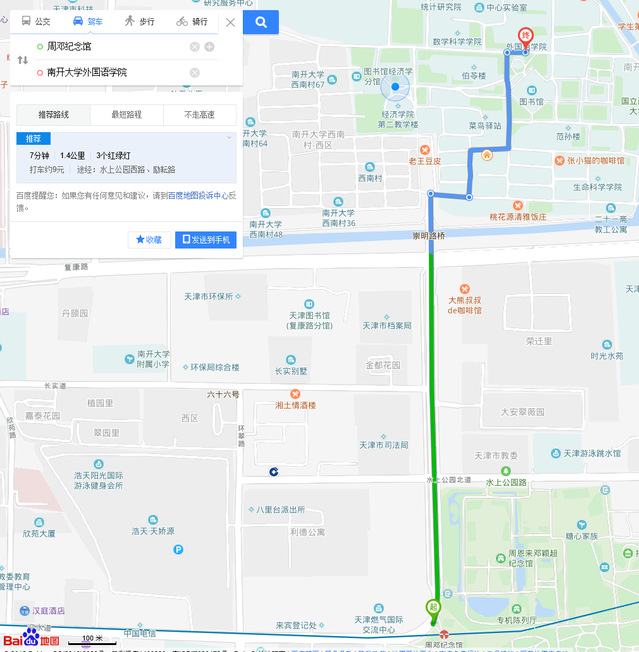Add a waypoint with the plus icon

coord(209,47)
